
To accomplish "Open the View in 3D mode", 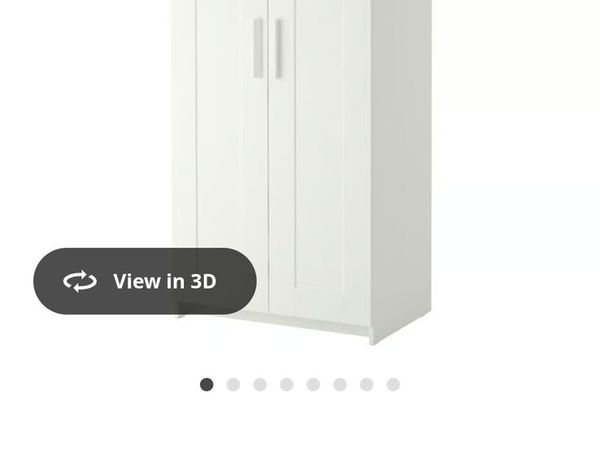I will coord(145,281).
